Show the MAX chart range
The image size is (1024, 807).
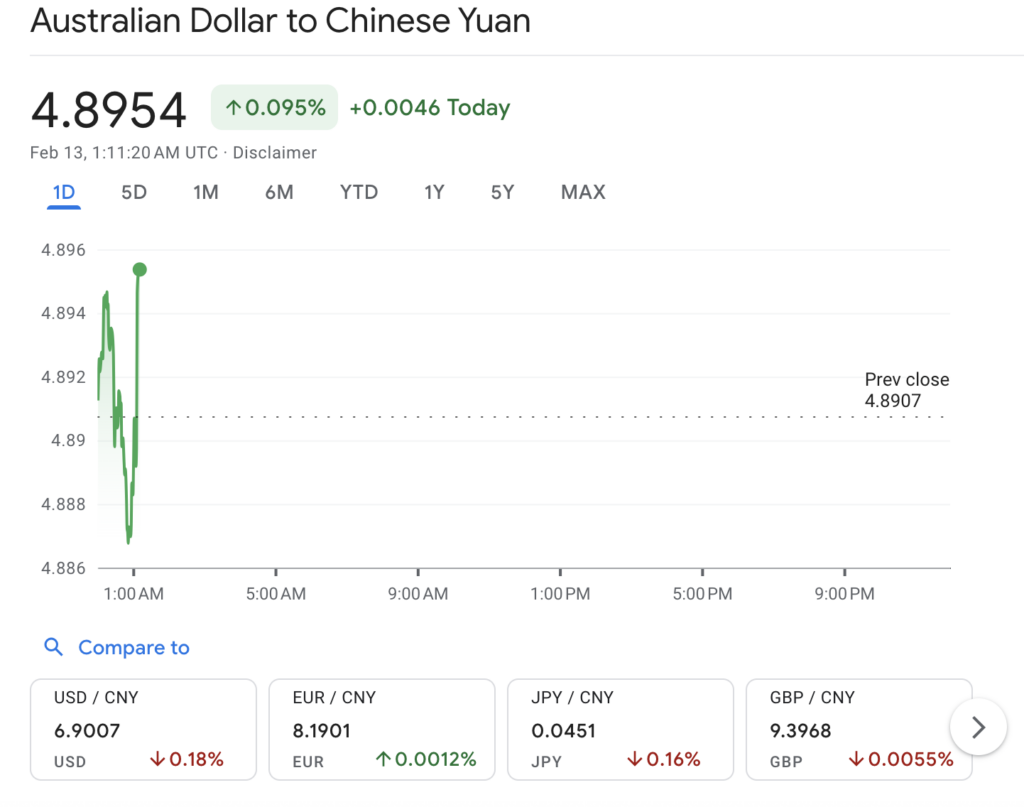583,192
